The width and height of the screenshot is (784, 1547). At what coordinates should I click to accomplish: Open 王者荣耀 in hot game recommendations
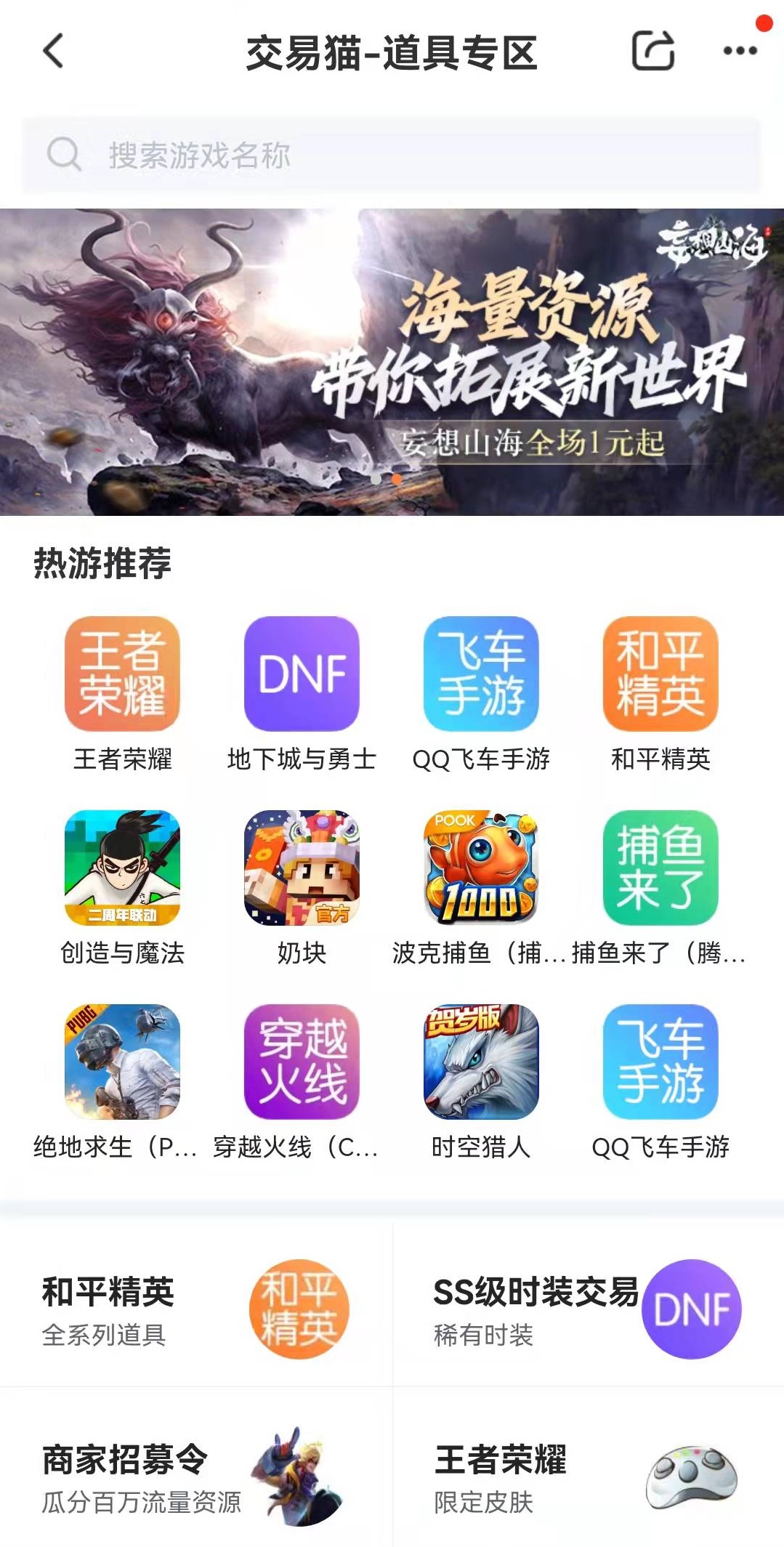tap(122, 674)
